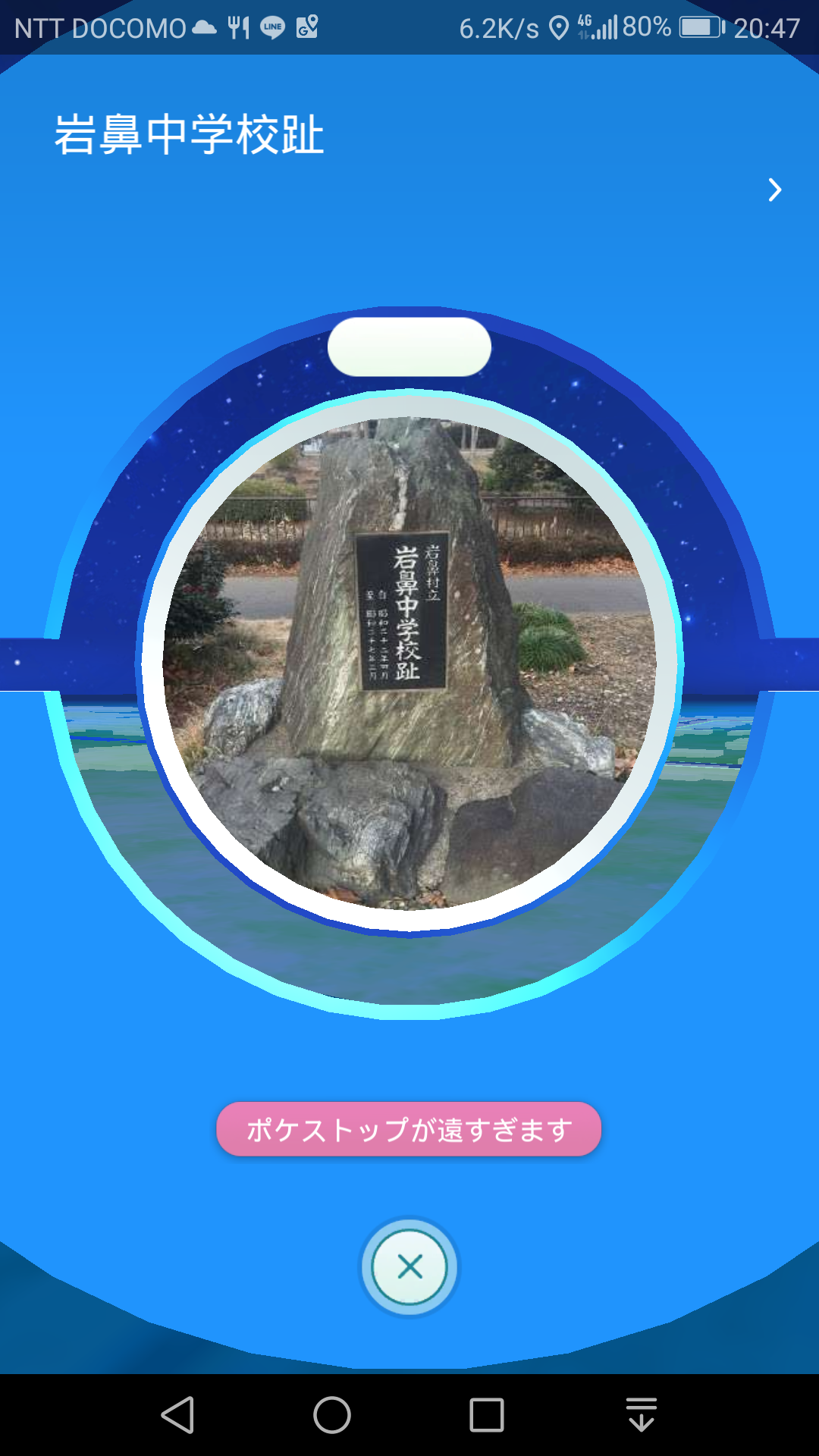Close the PokéStop view with X button

(x=409, y=1267)
